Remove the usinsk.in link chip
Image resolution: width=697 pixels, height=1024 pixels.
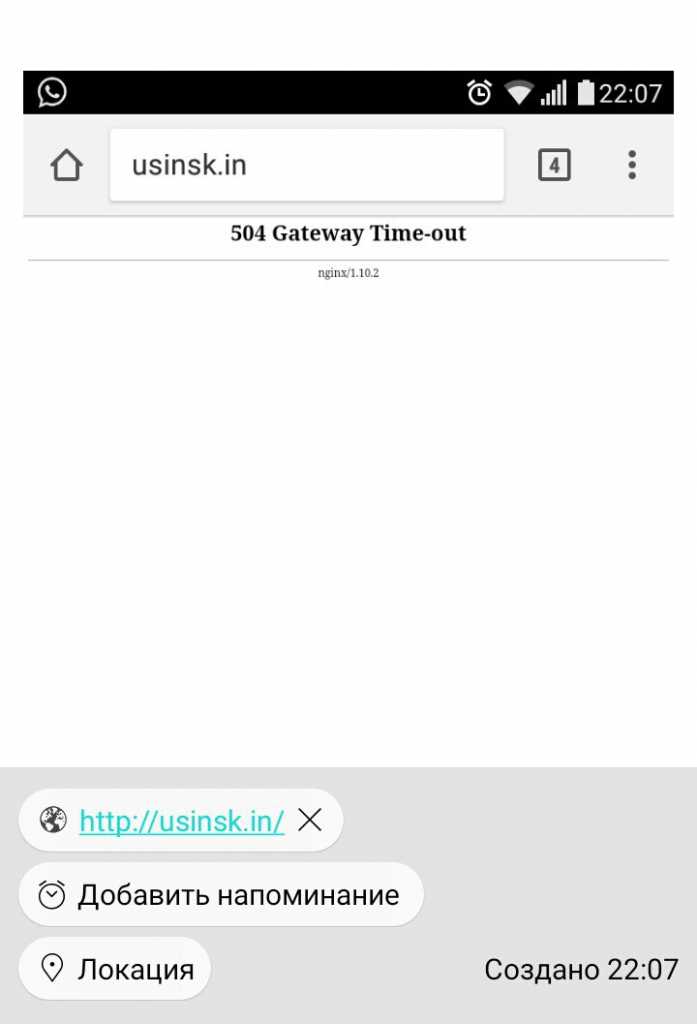point(310,820)
